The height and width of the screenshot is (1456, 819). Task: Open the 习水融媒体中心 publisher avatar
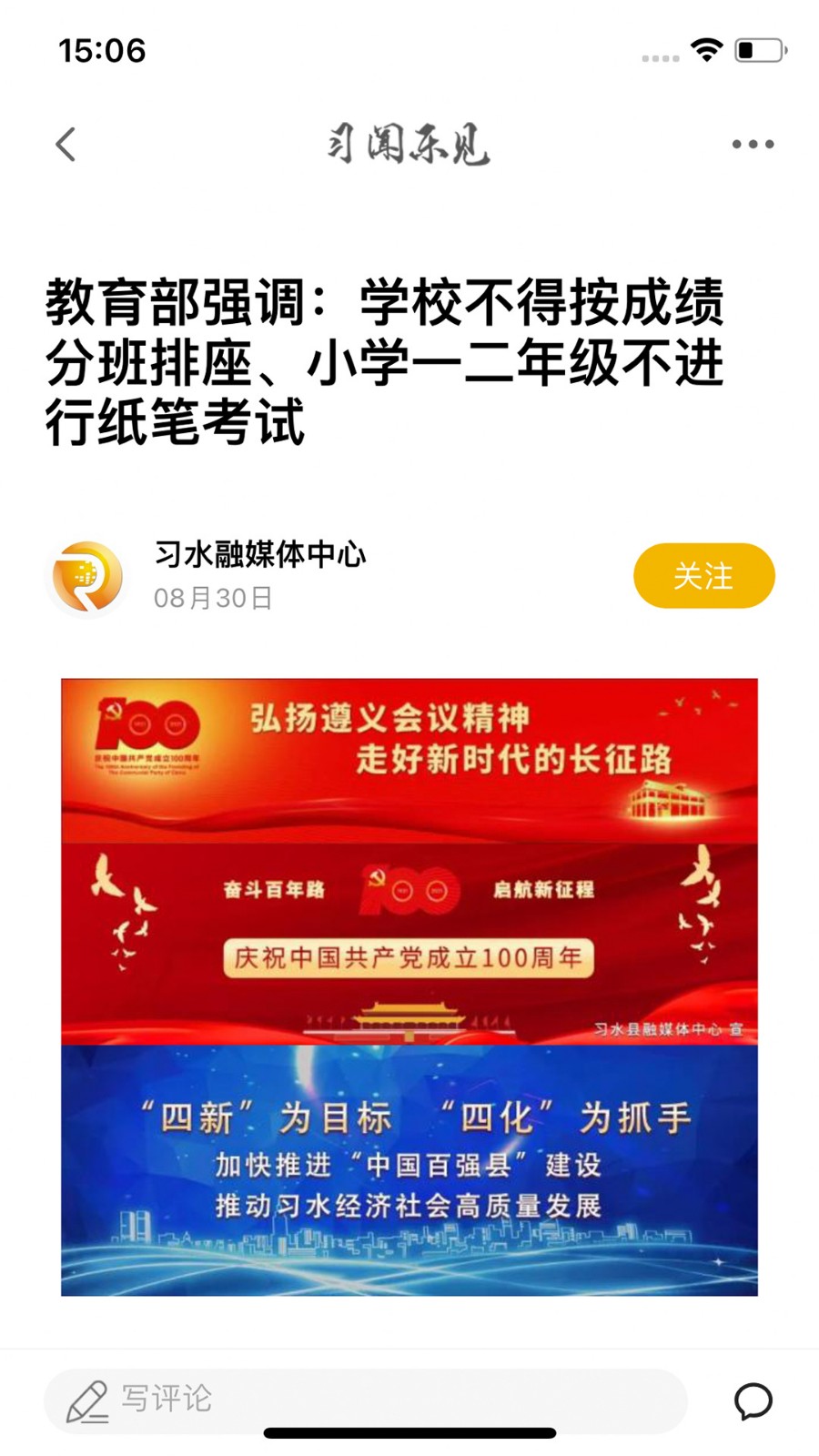pos(86,577)
